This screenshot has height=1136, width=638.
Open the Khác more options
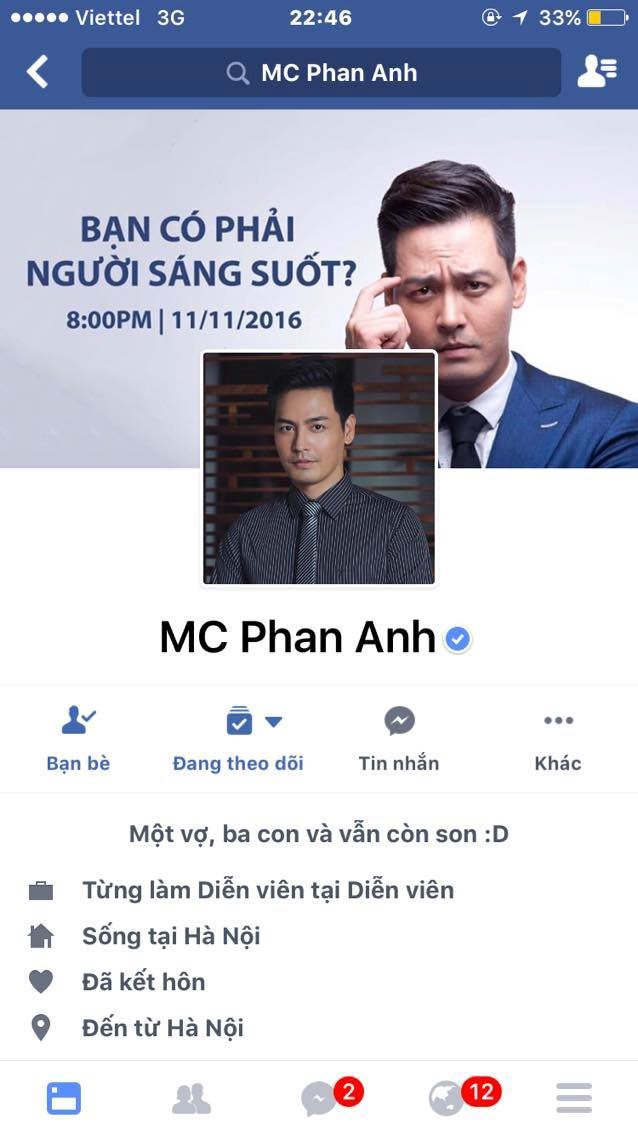pos(558,738)
